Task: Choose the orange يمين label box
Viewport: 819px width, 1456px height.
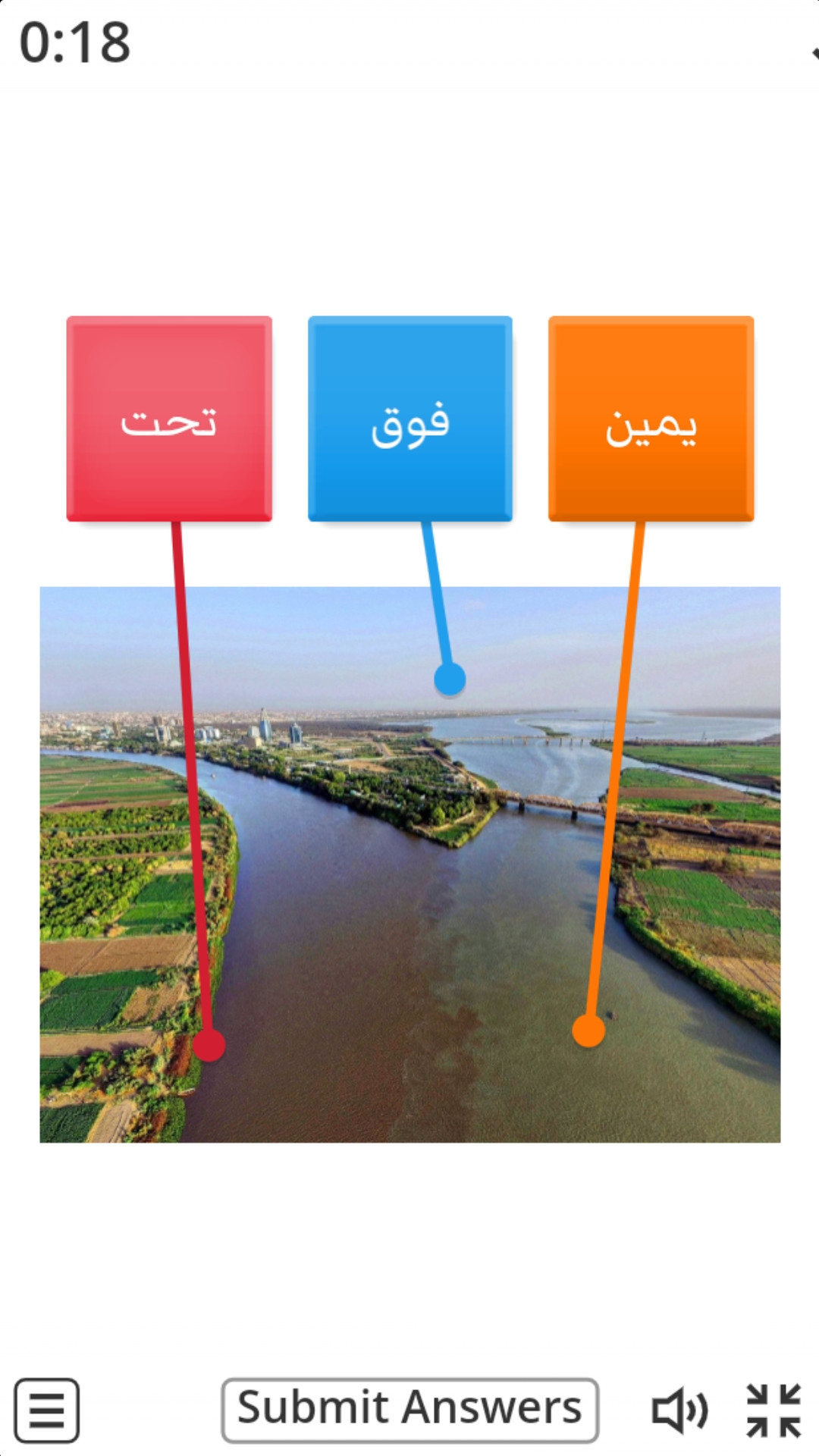Action: 651,419
